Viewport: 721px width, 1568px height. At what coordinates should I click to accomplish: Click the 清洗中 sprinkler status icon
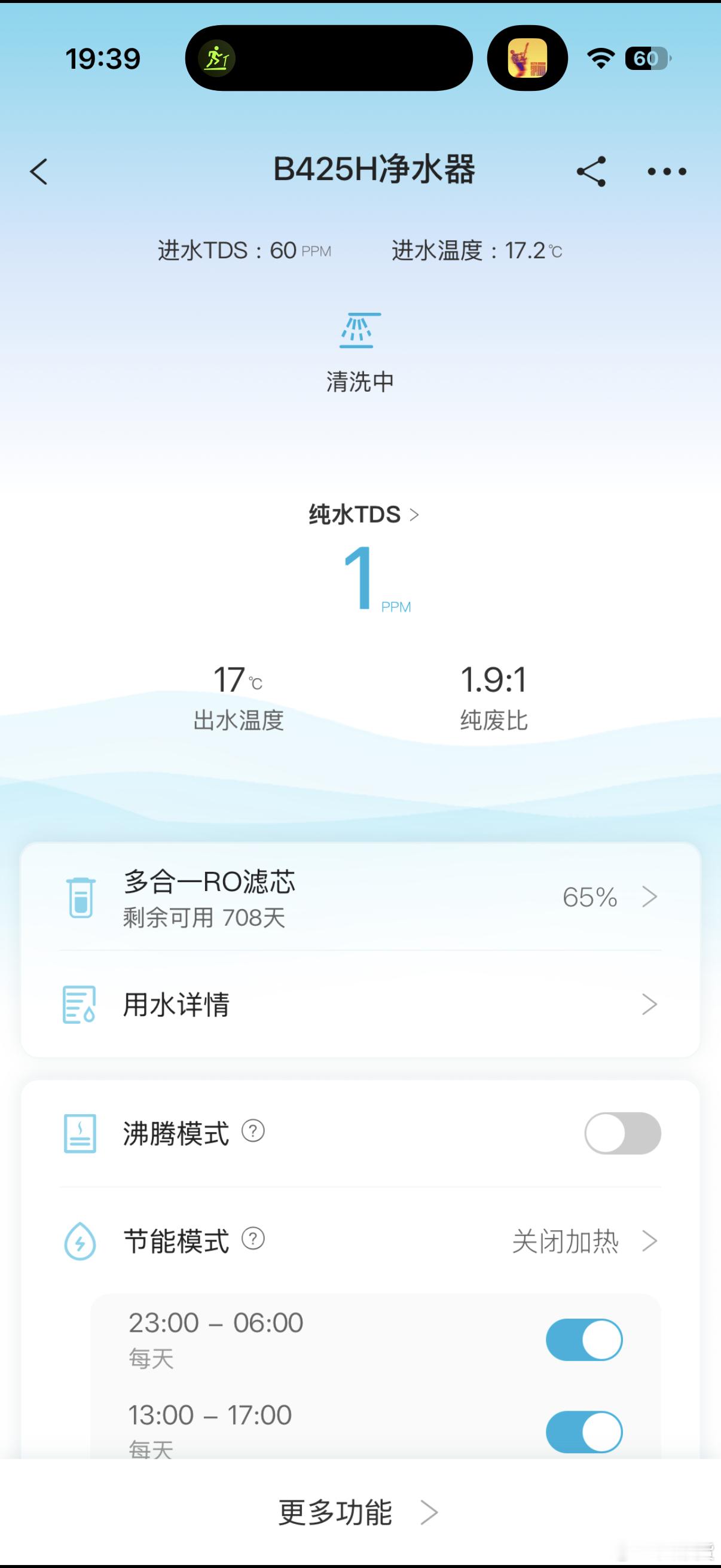pyautogui.click(x=360, y=332)
